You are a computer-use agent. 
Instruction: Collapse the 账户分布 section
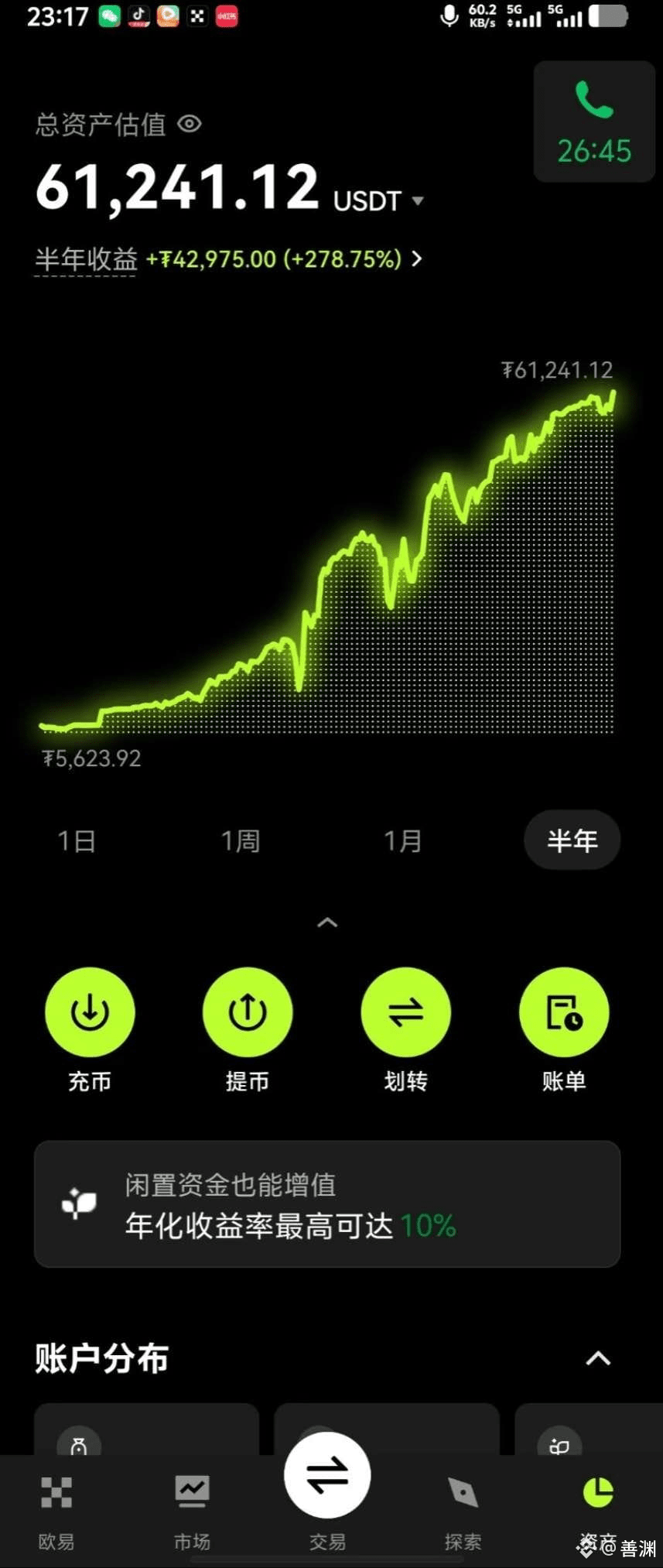(598, 1358)
